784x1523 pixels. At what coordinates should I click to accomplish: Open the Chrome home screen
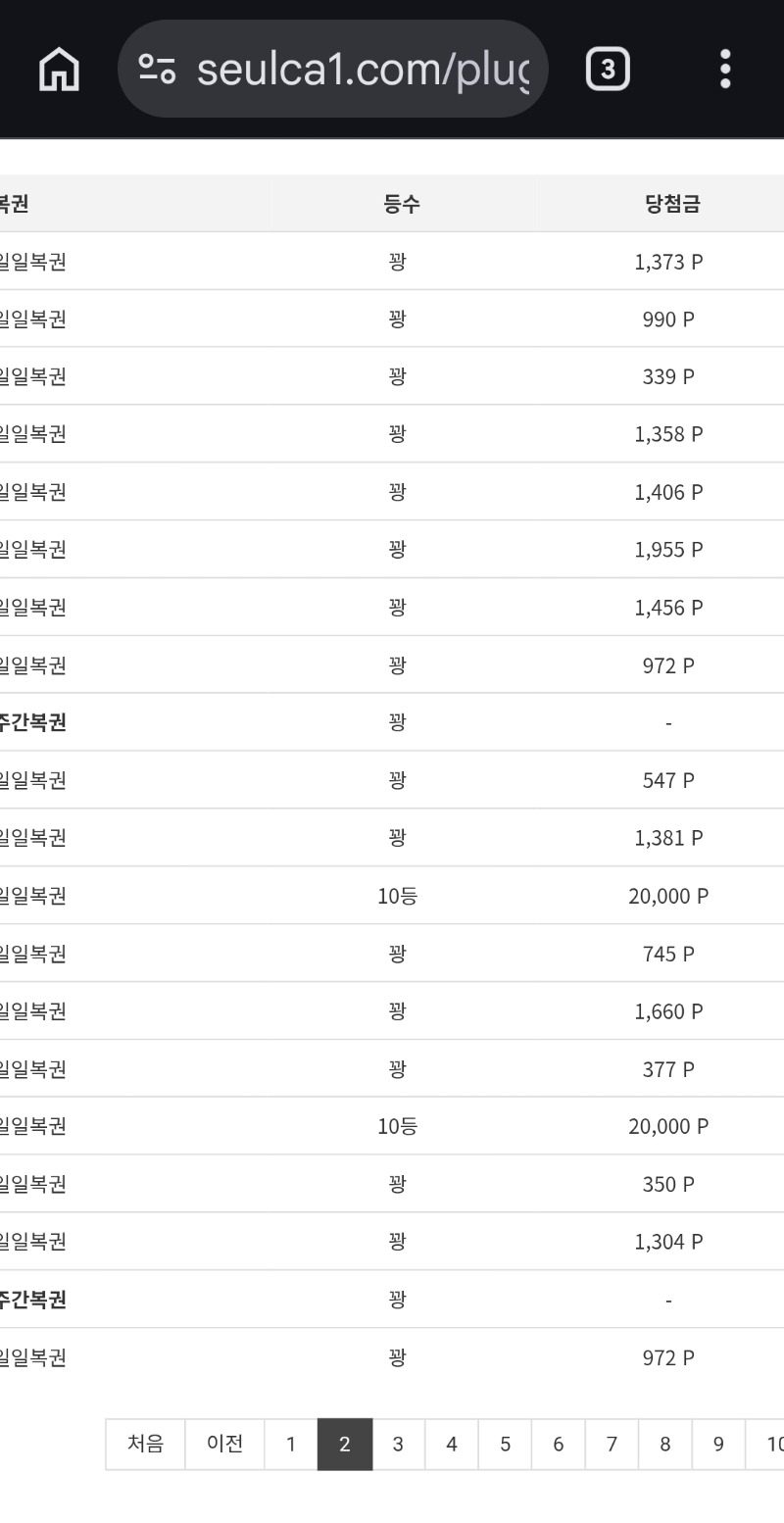pos(56,69)
